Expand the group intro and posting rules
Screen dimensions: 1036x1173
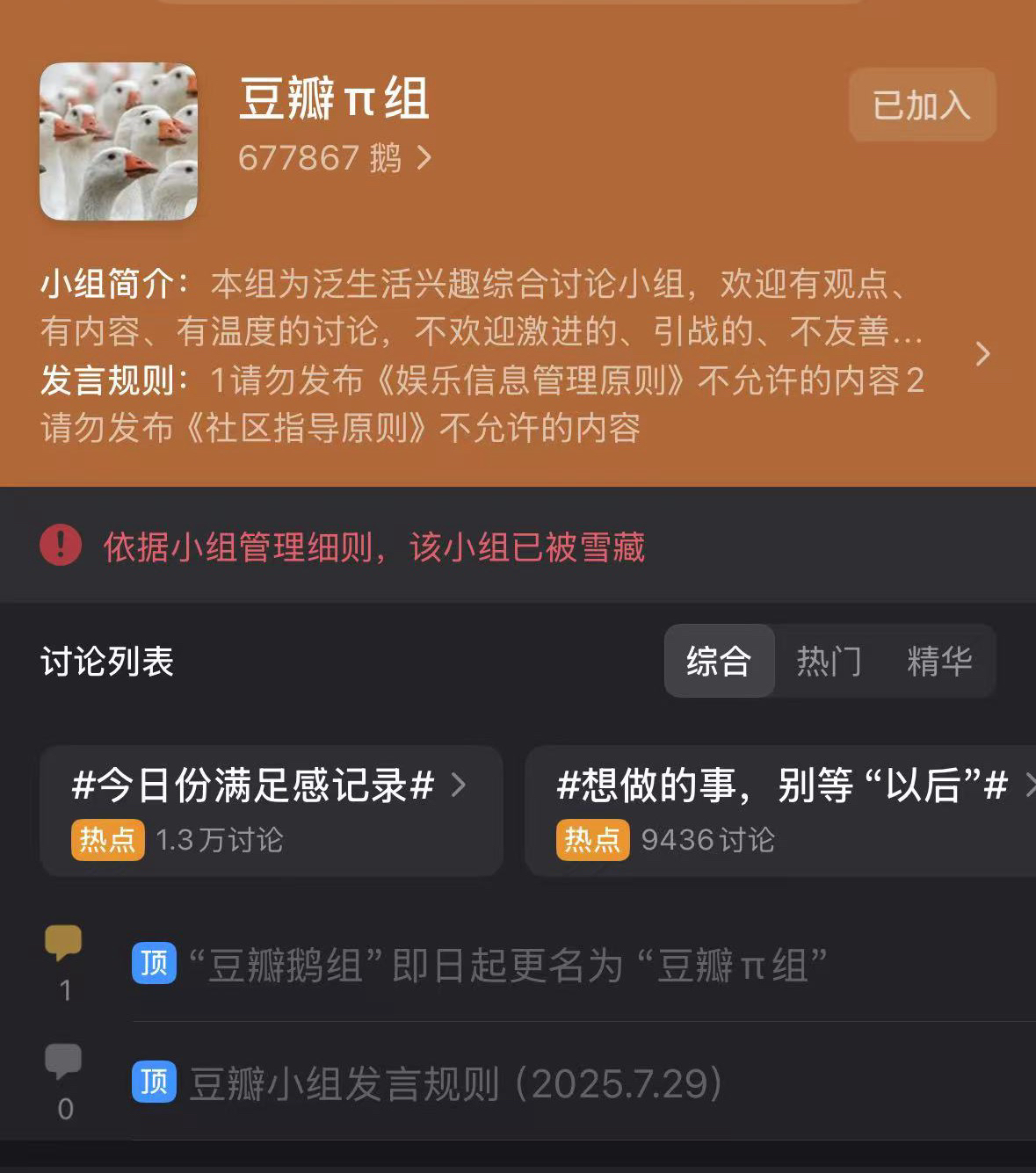982,354
